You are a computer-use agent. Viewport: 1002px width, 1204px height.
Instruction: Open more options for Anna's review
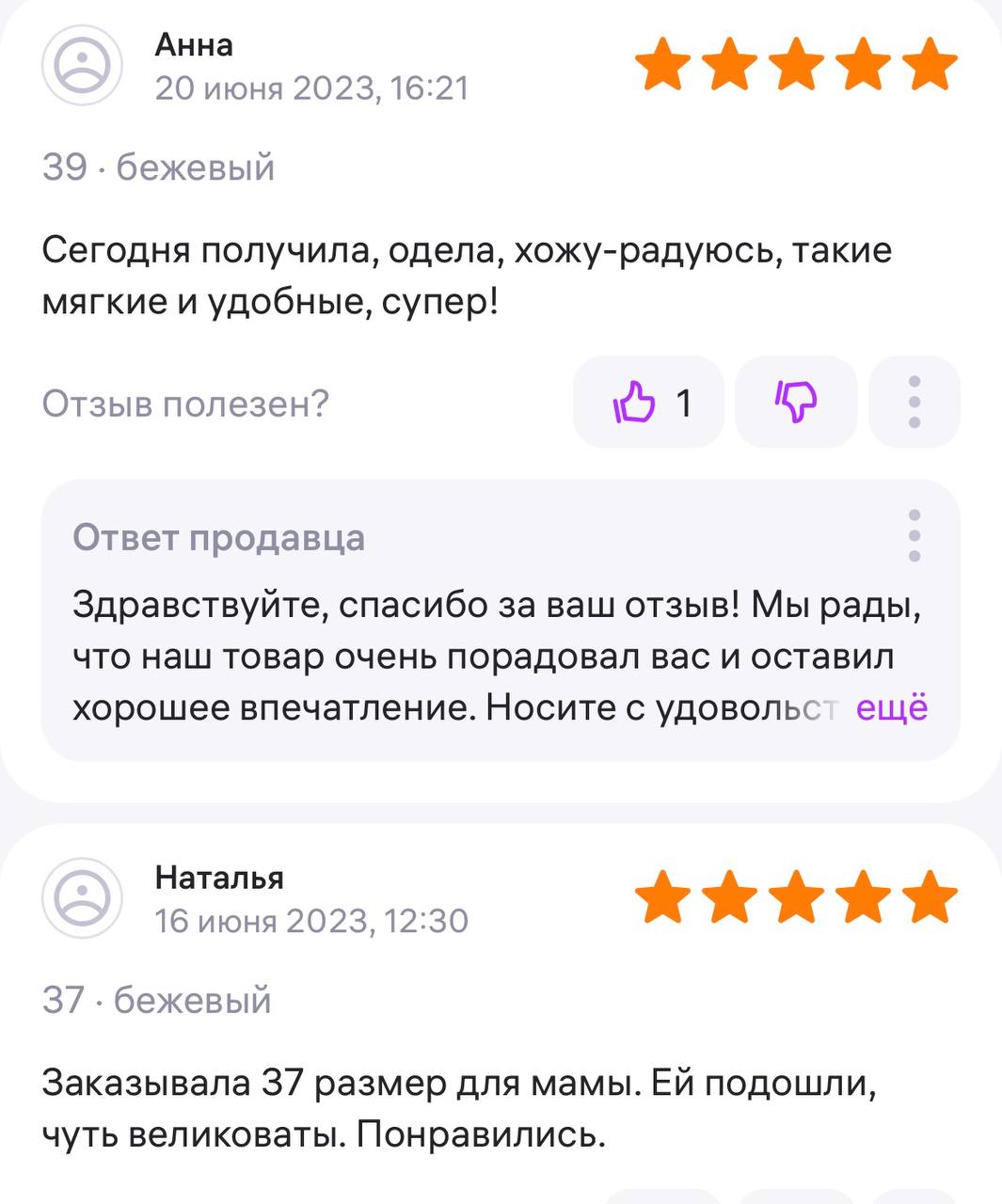click(x=914, y=403)
